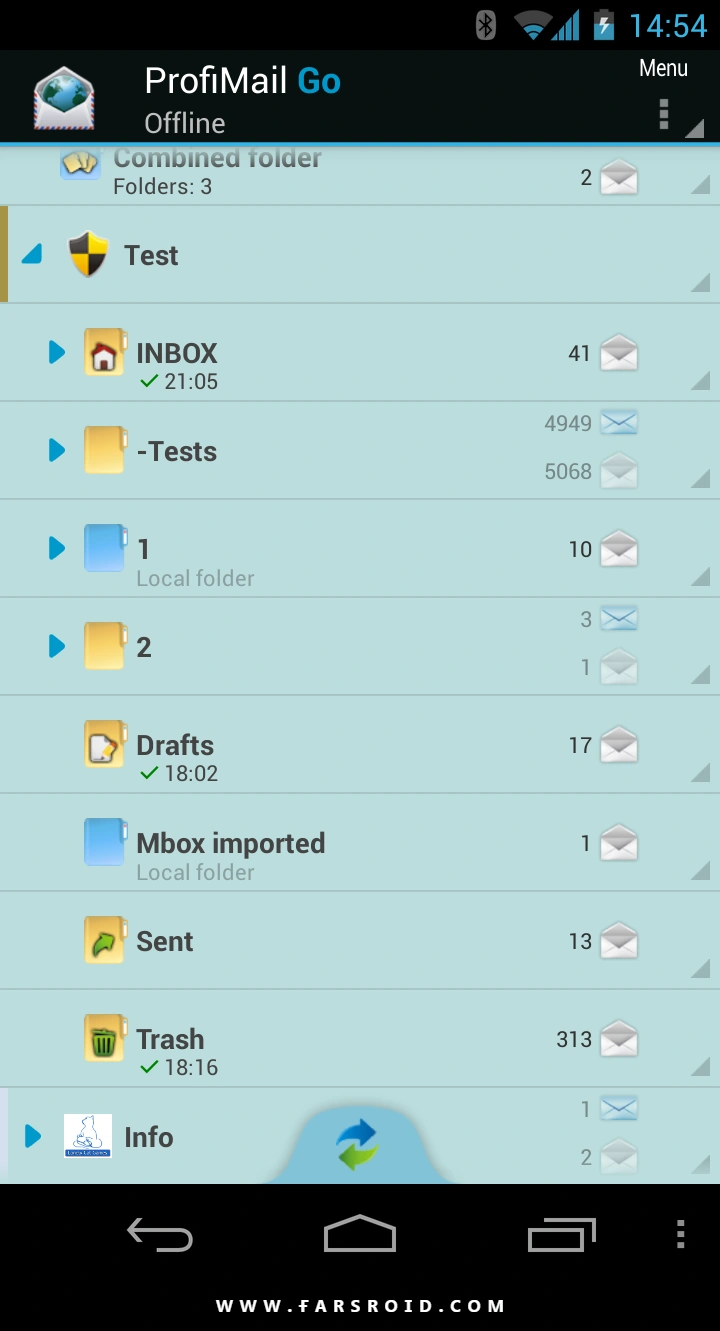
Task: Open the Trash folder
Action: click(x=360, y=1039)
